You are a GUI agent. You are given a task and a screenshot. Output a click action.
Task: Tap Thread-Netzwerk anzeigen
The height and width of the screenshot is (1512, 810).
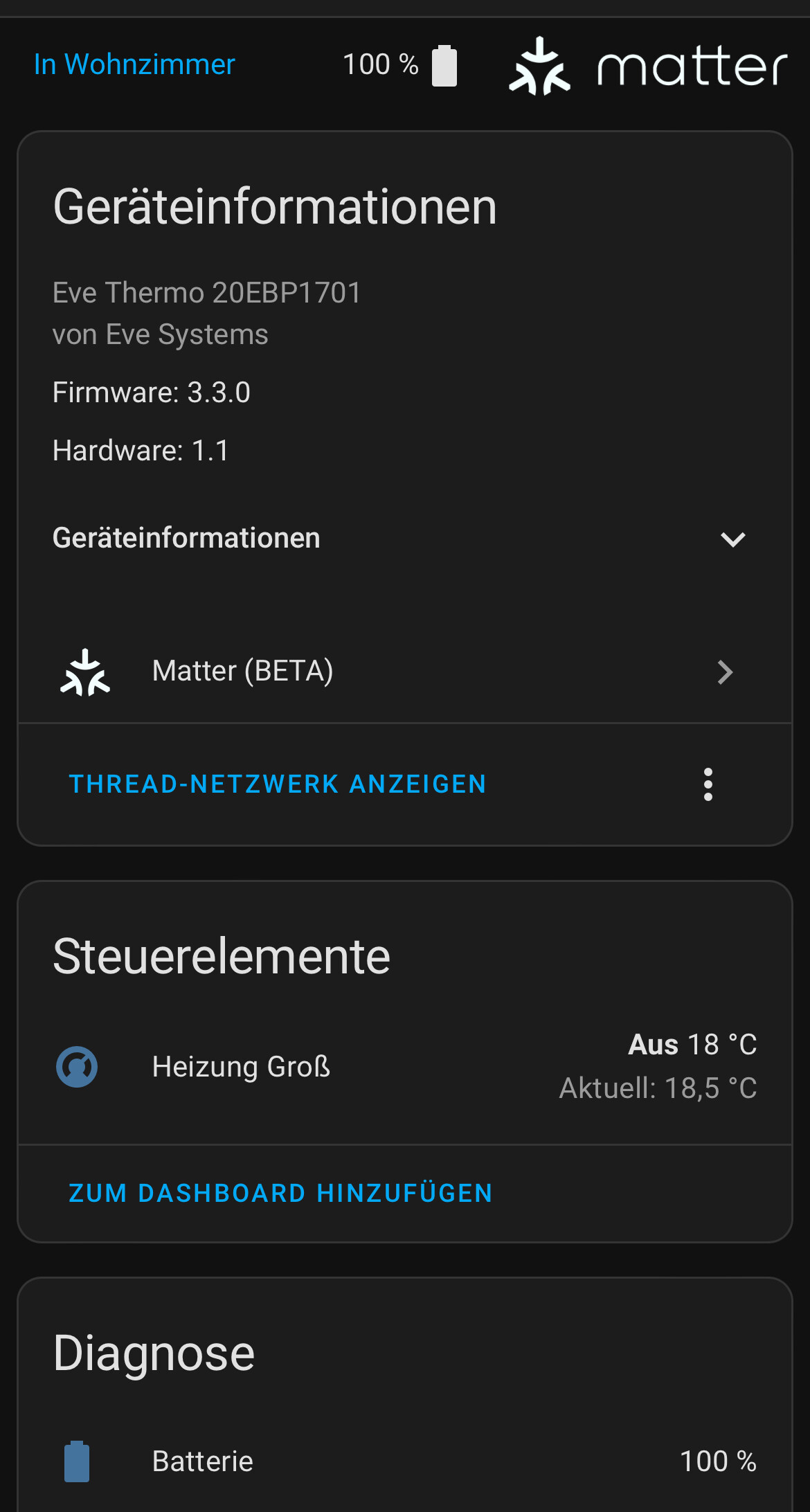click(278, 784)
